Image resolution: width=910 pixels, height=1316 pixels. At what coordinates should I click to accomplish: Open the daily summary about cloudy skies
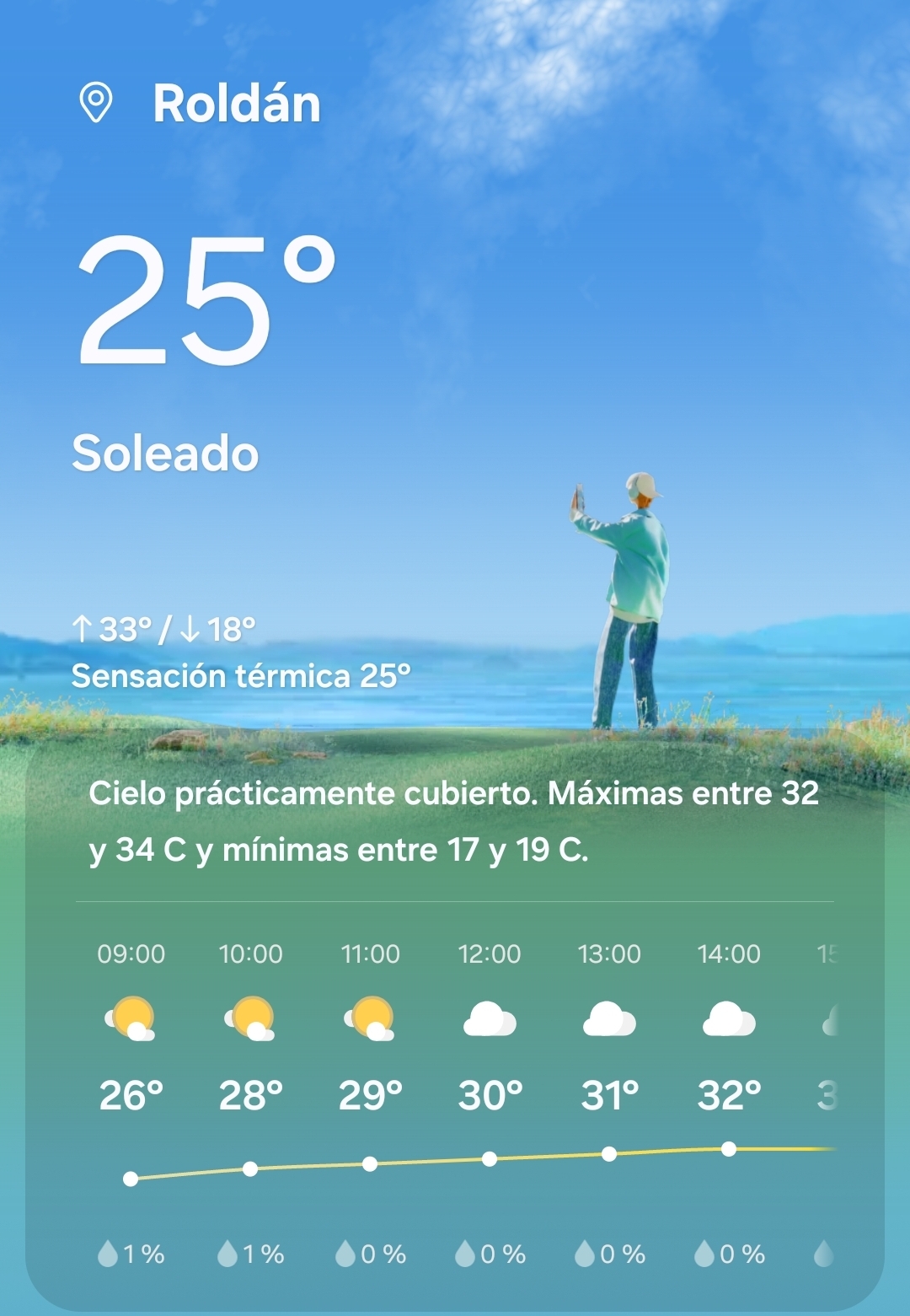click(x=453, y=821)
